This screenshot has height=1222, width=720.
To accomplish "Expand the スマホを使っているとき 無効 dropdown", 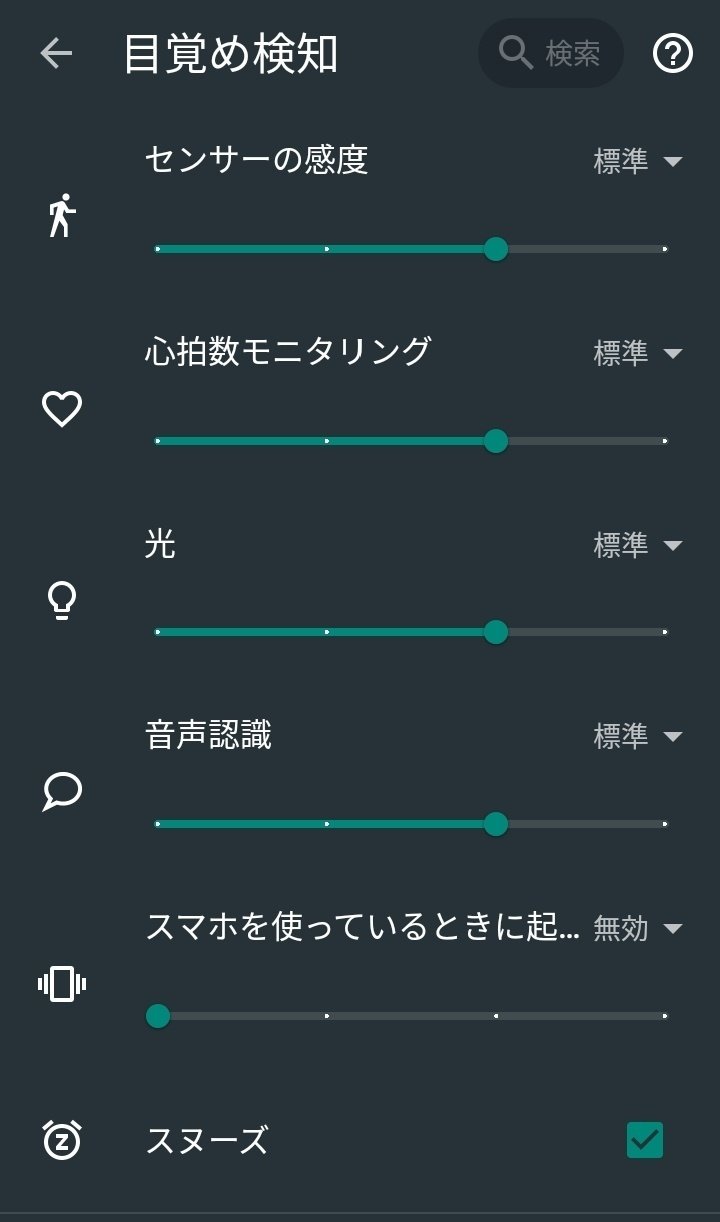I will (638, 929).
